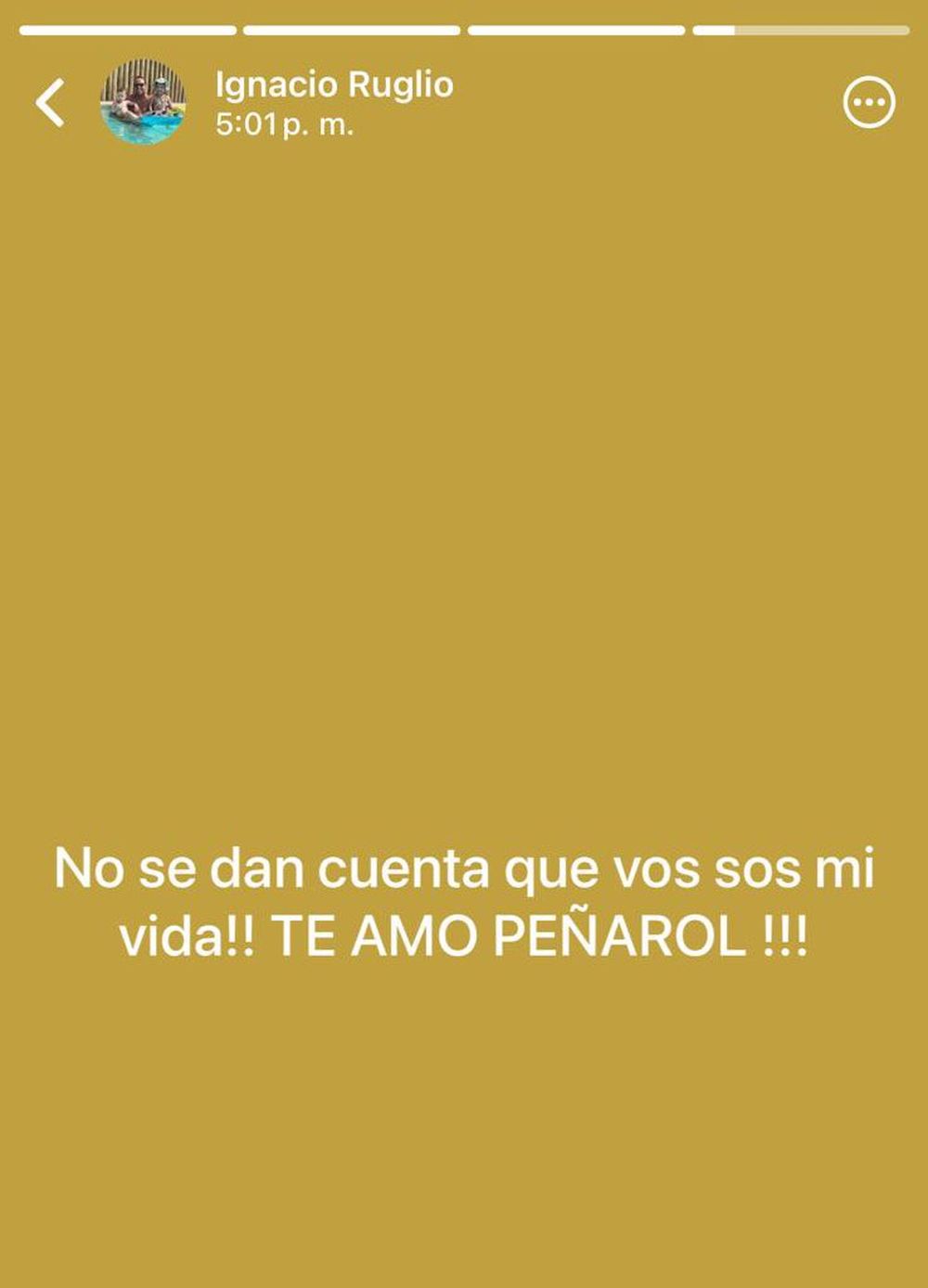Open the three-dot options menu
This screenshot has height=1288, width=928.
tap(869, 102)
